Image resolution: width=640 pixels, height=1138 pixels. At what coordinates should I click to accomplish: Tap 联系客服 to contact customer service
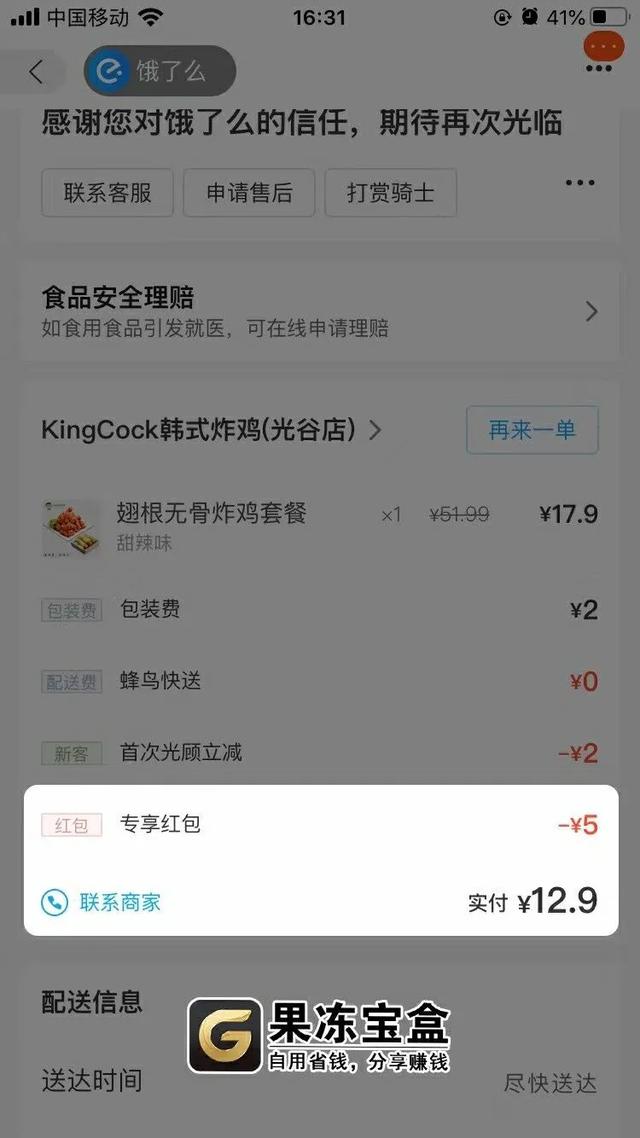click(x=107, y=193)
